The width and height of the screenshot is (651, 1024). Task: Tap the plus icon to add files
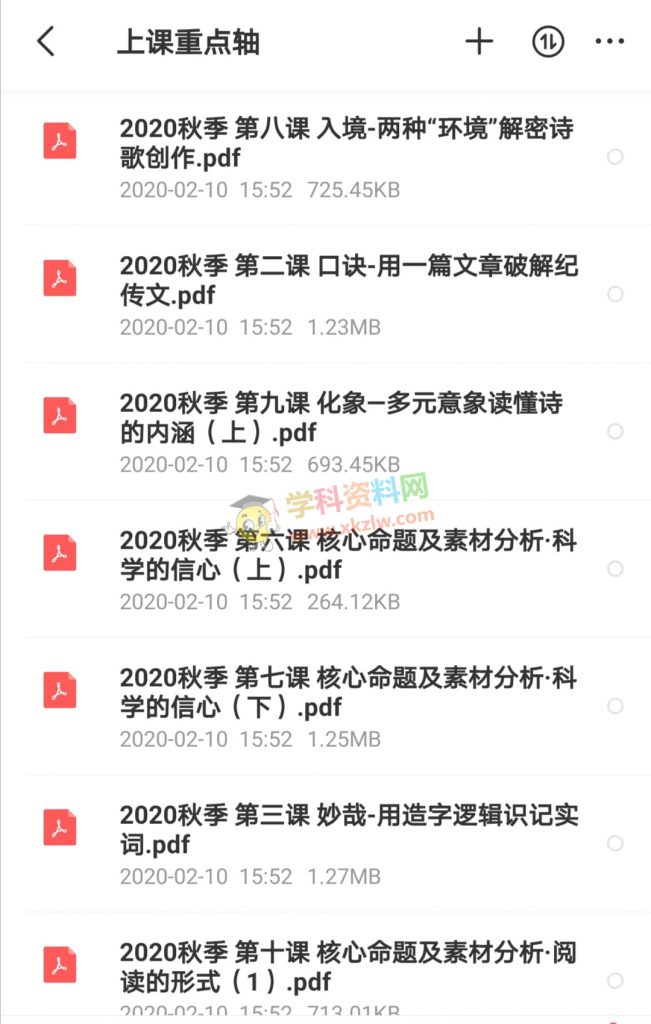pyautogui.click(x=480, y=42)
